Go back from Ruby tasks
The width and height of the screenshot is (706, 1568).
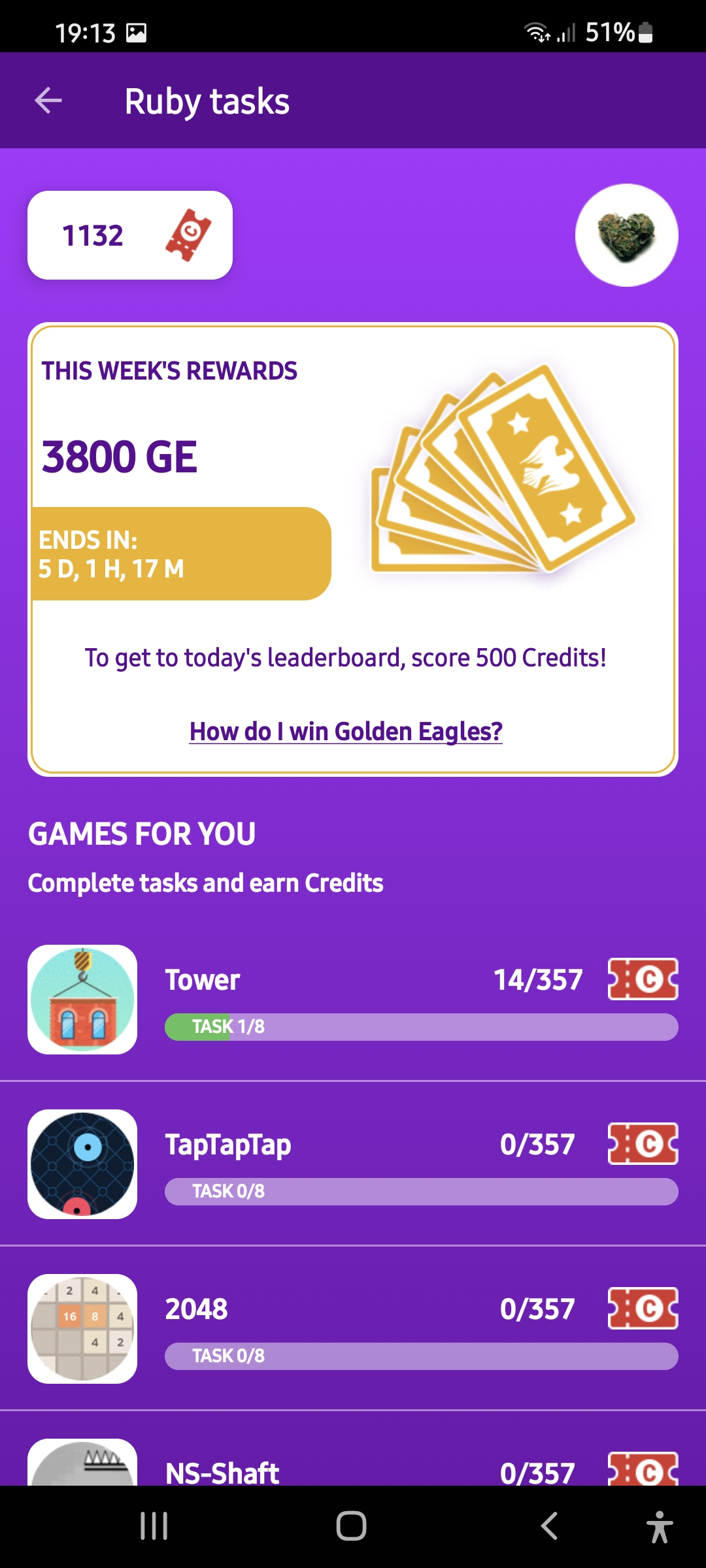click(x=48, y=101)
